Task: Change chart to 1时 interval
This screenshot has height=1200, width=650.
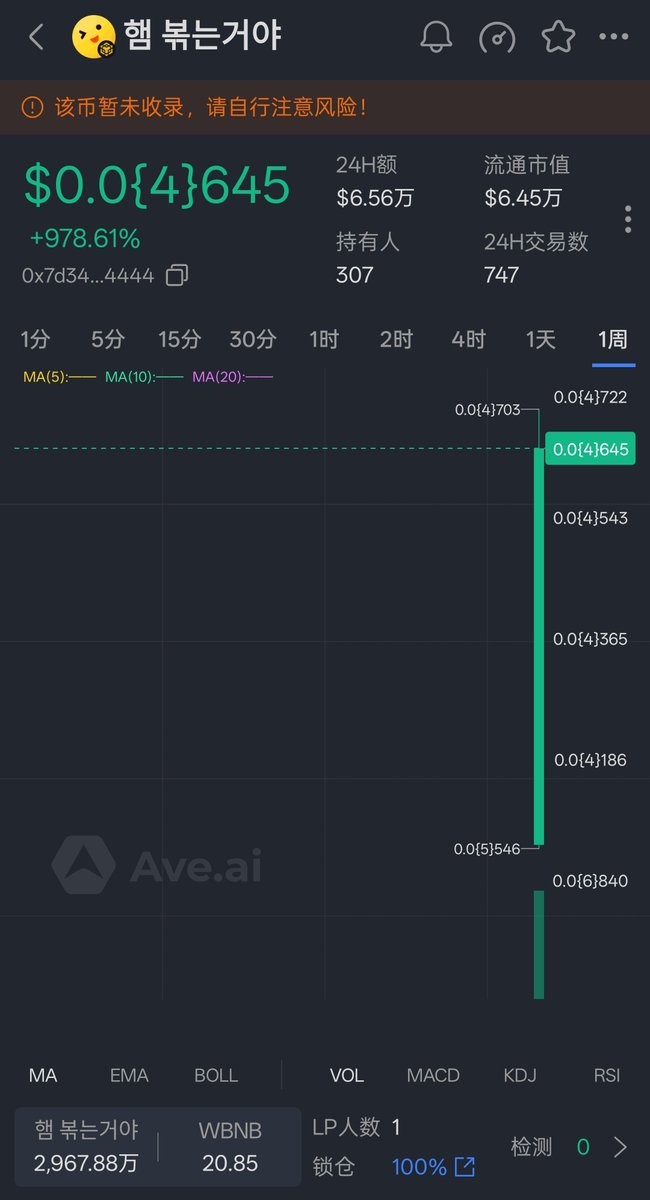Action: 324,339
